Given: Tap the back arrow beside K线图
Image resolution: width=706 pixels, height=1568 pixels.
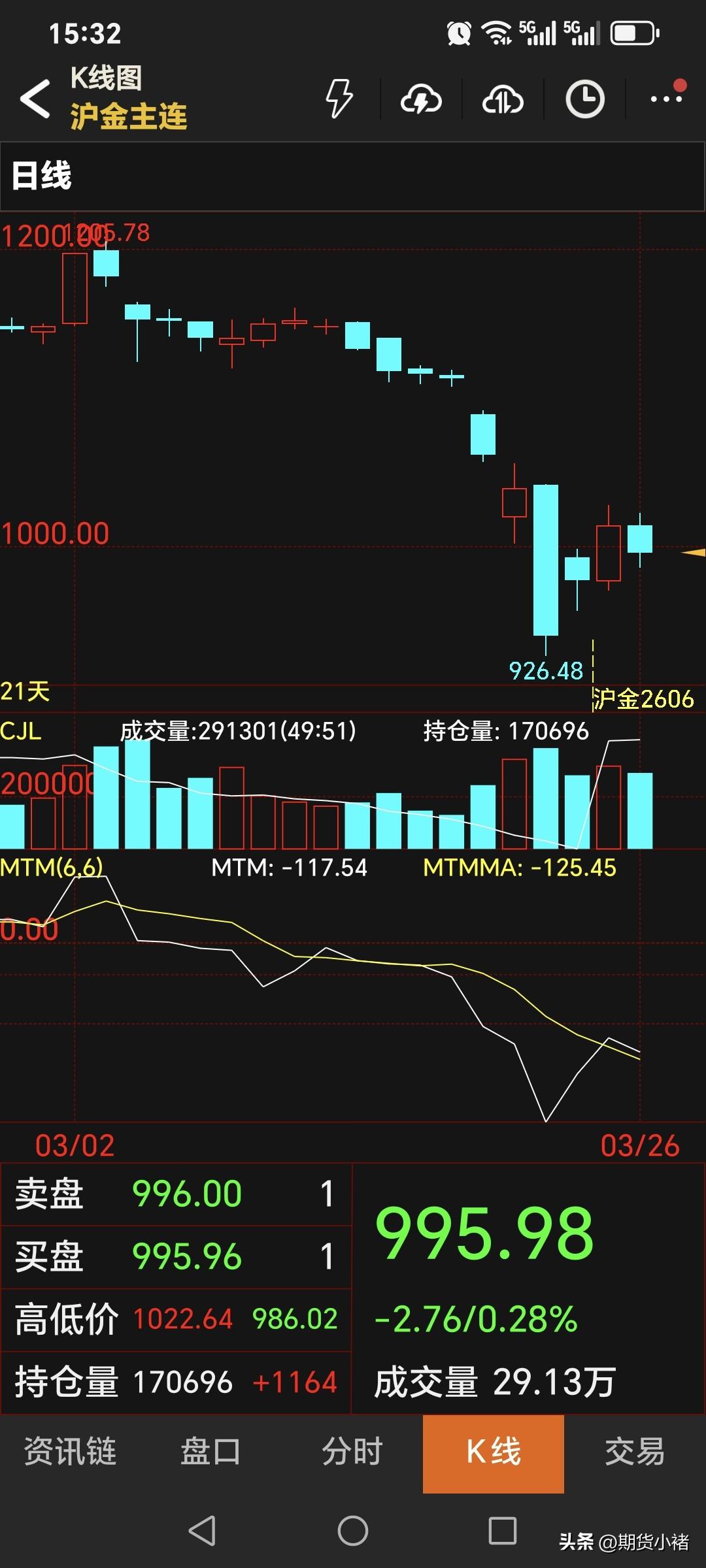Looking at the screenshot, I should coord(34,97).
